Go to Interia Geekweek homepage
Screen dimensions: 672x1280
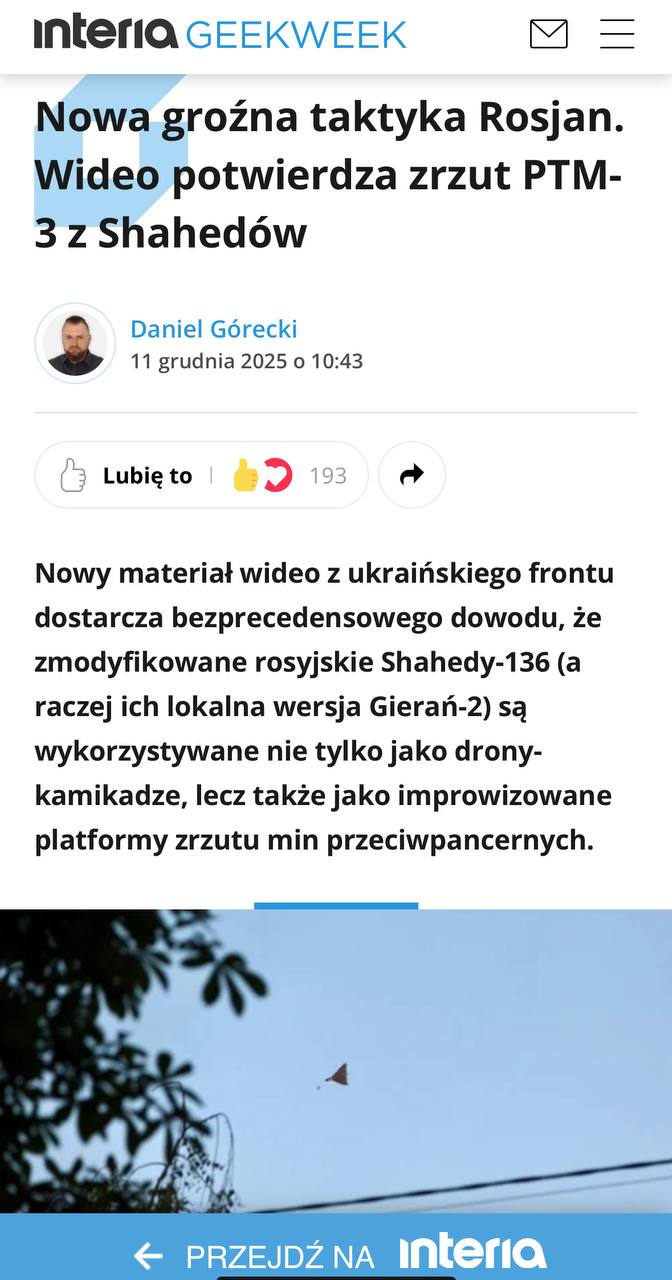tap(220, 34)
